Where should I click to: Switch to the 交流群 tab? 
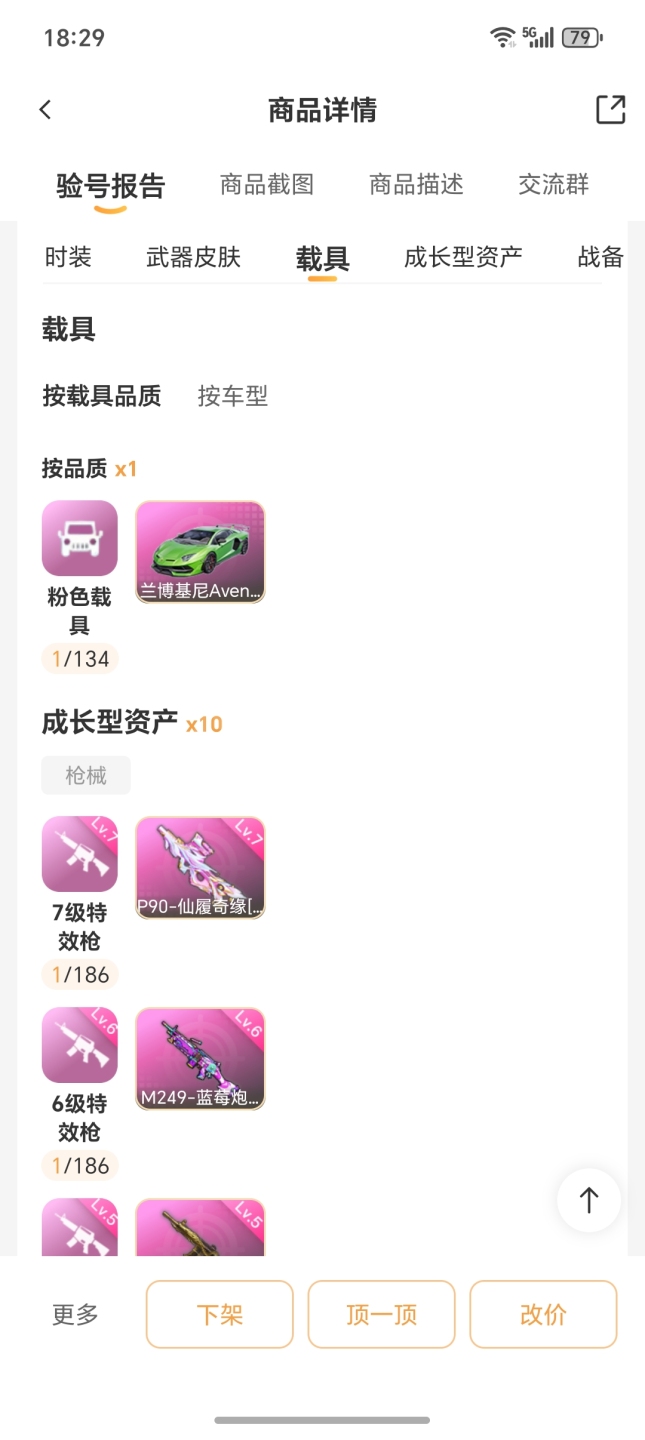tap(553, 185)
